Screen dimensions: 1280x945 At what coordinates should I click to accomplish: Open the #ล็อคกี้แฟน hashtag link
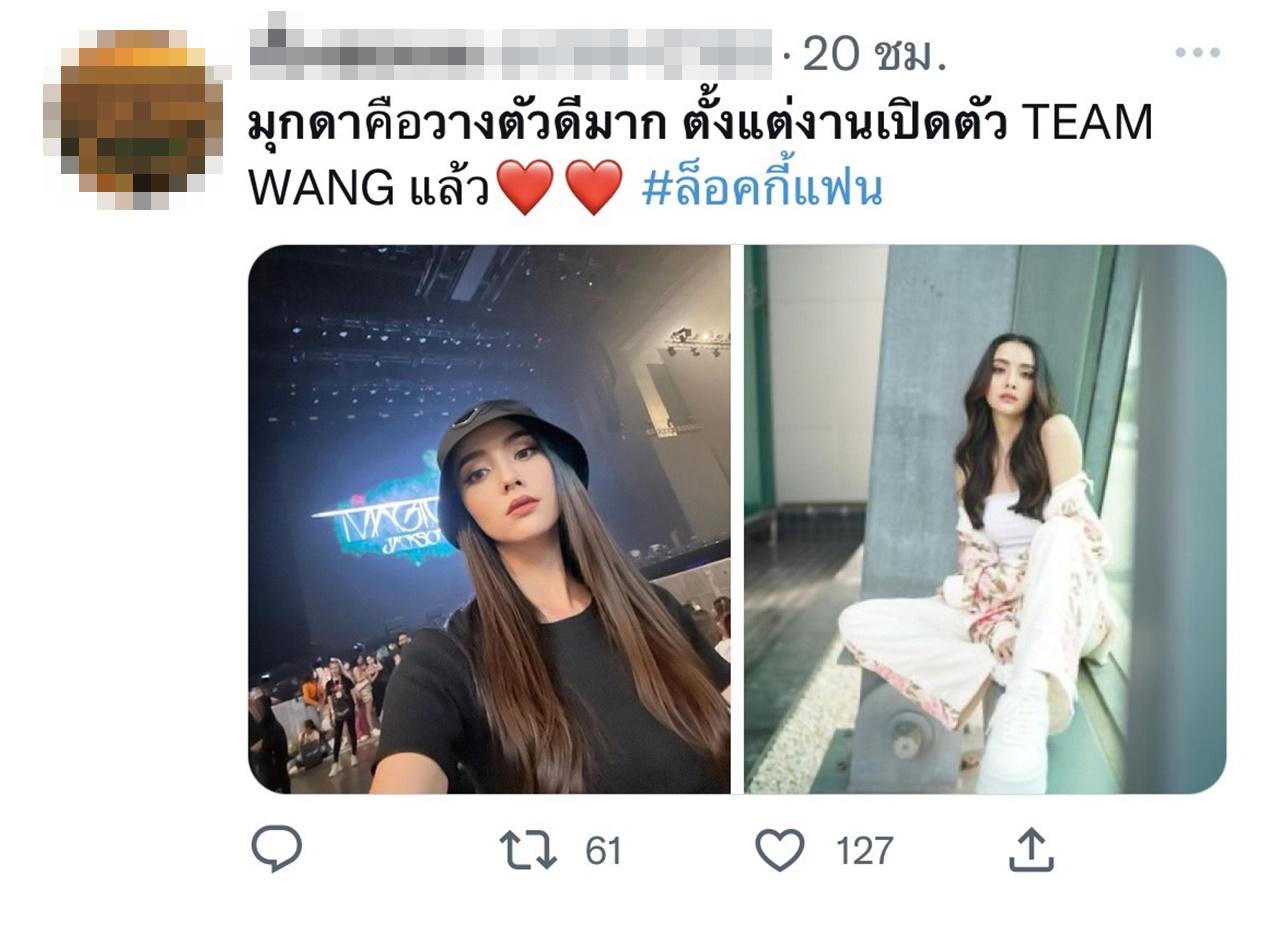pos(762,187)
